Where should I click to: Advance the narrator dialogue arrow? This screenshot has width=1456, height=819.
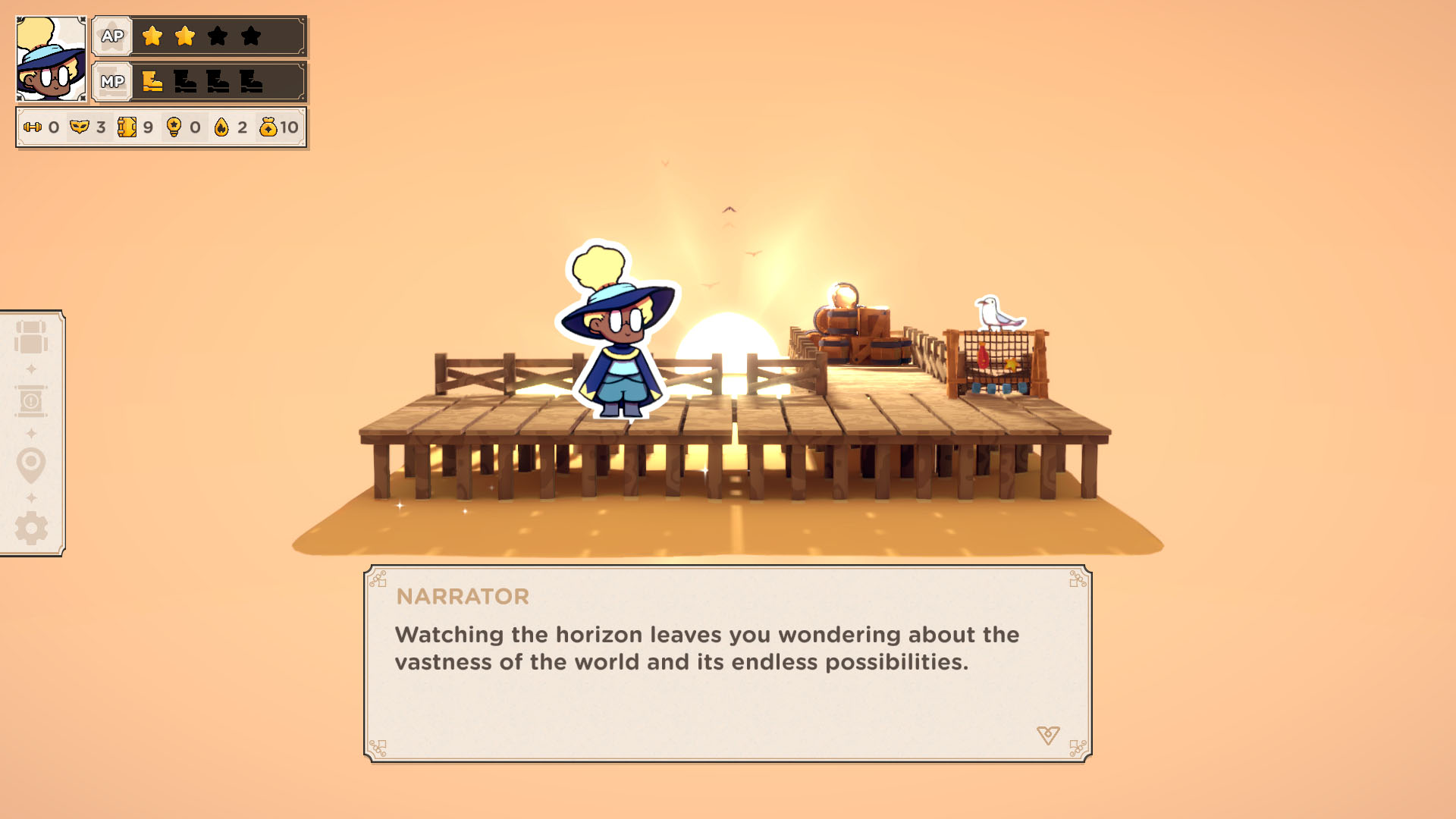click(x=1047, y=735)
